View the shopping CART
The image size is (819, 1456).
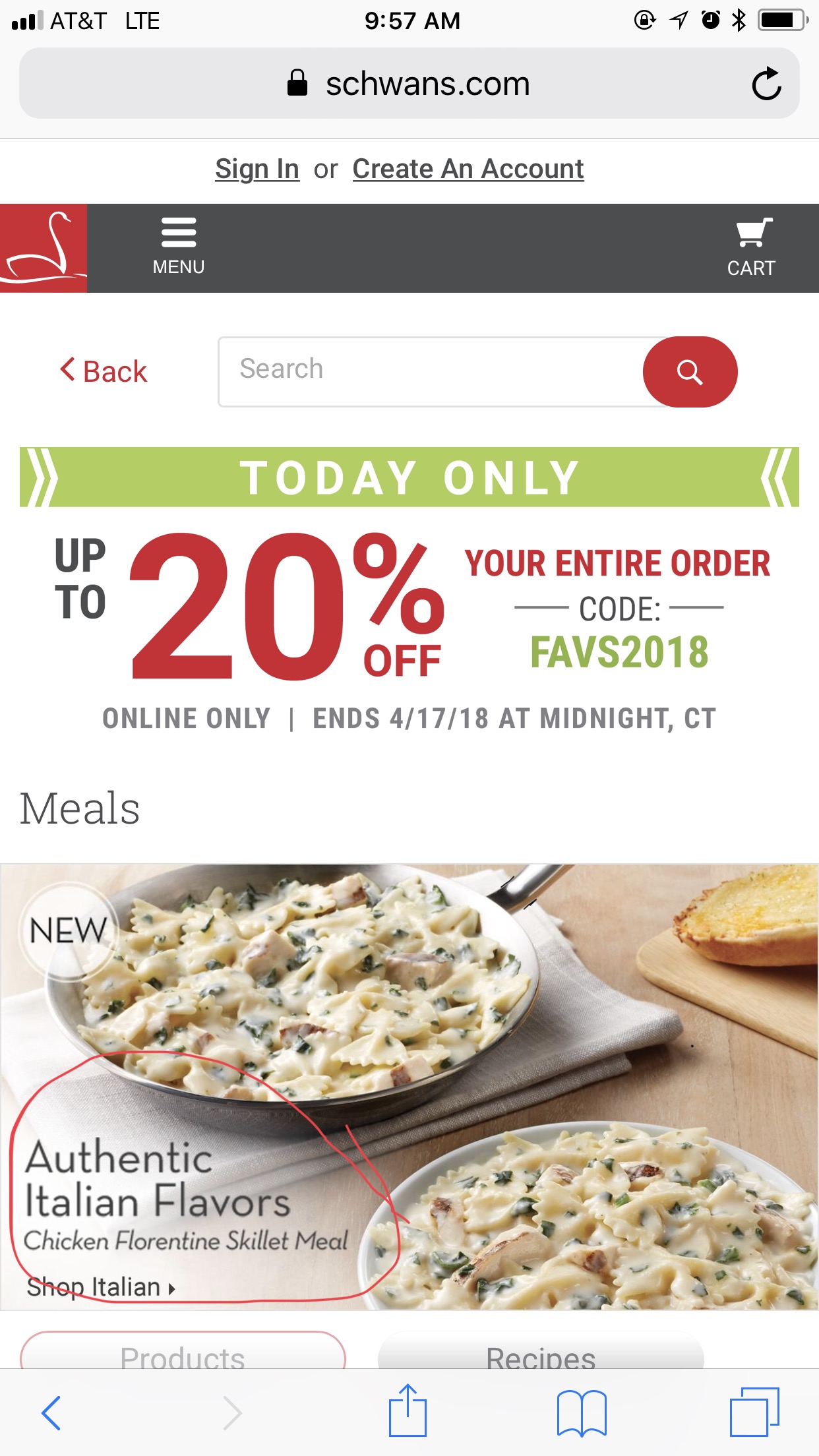click(x=752, y=248)
